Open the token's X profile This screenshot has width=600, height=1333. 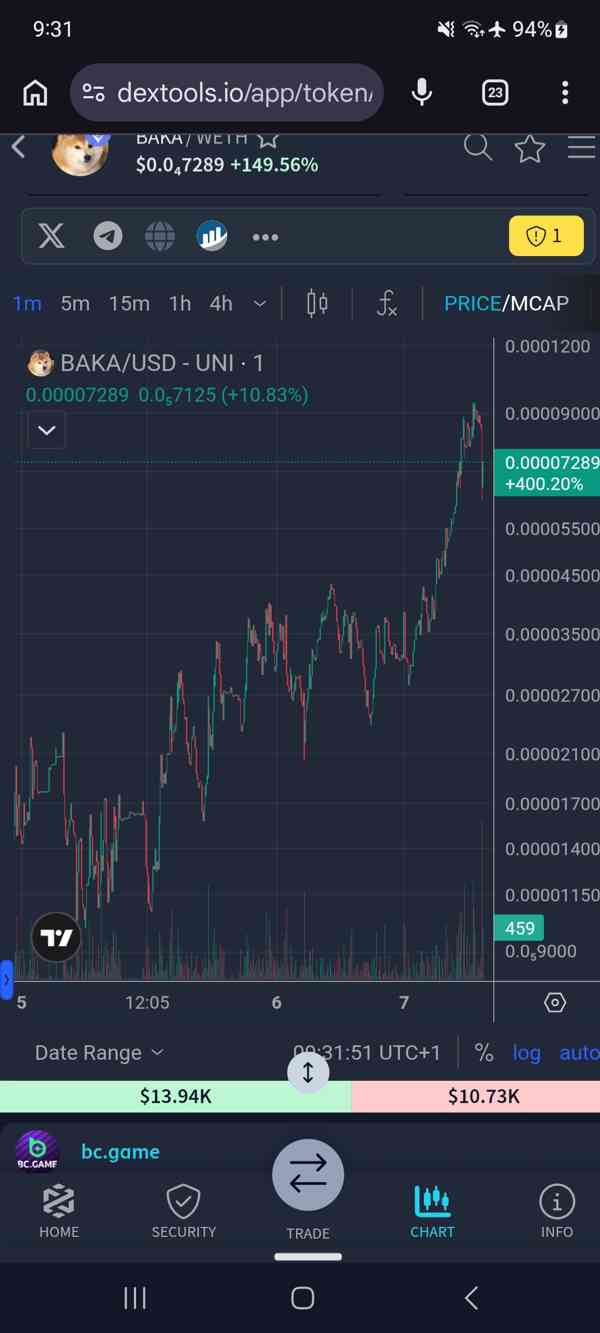pos(51,236)
